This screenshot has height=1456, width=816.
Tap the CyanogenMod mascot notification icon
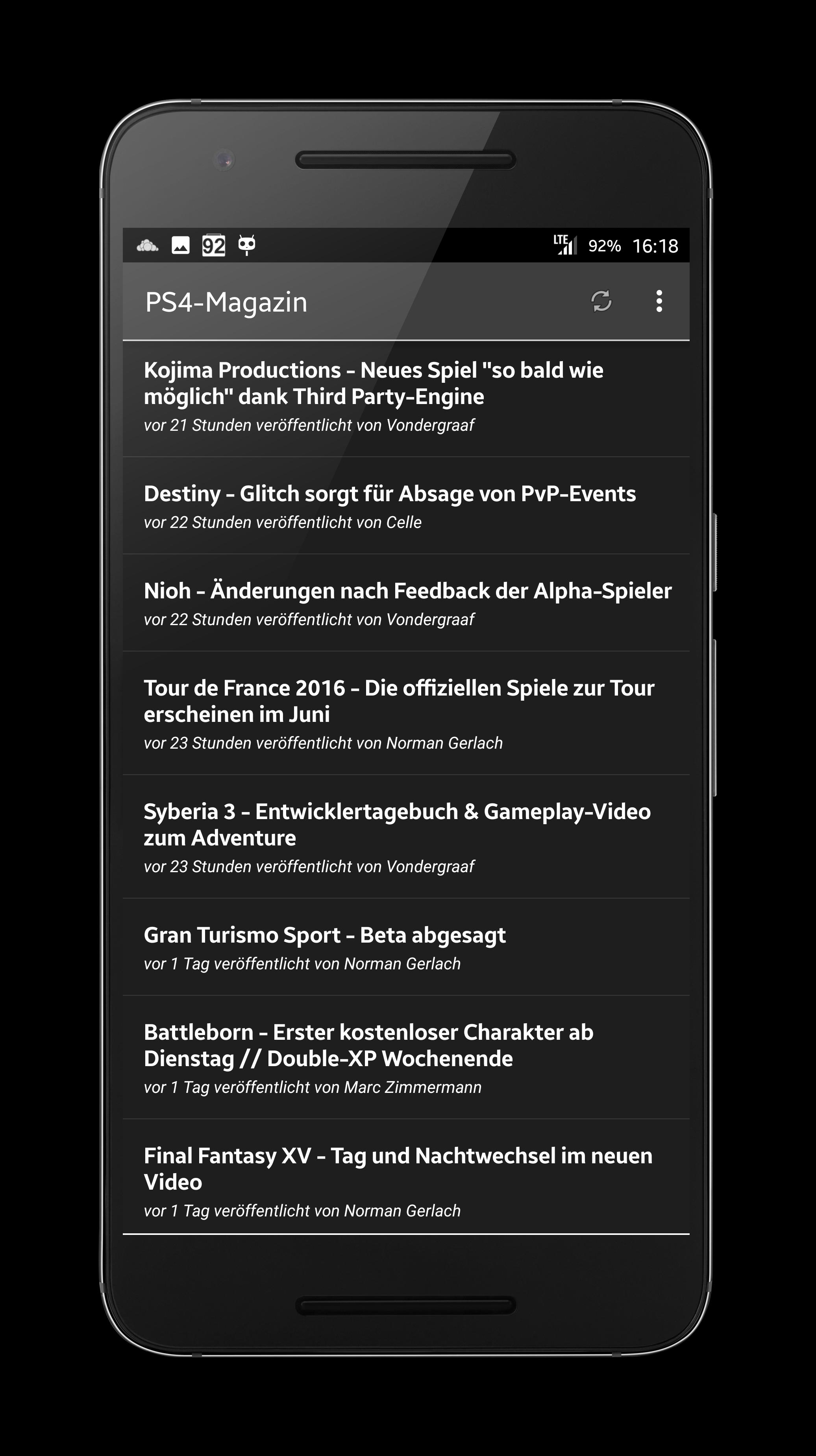click(247, 244)
